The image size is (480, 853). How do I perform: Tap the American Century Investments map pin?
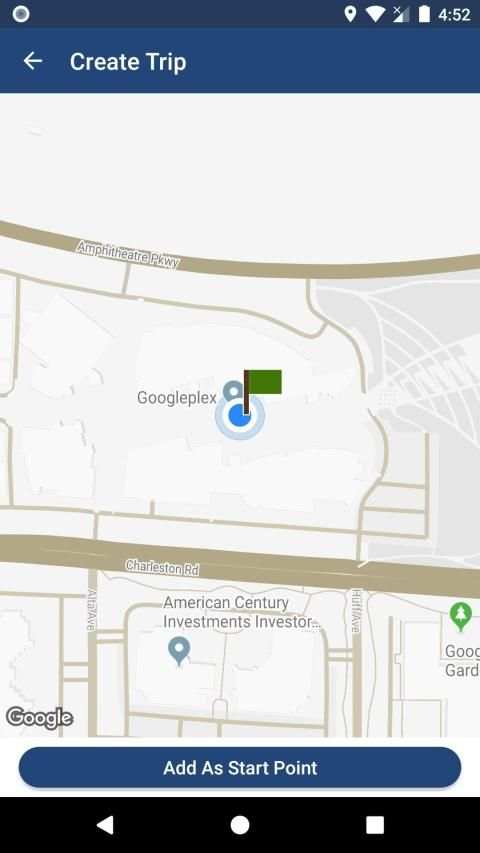tap(179, 651)
